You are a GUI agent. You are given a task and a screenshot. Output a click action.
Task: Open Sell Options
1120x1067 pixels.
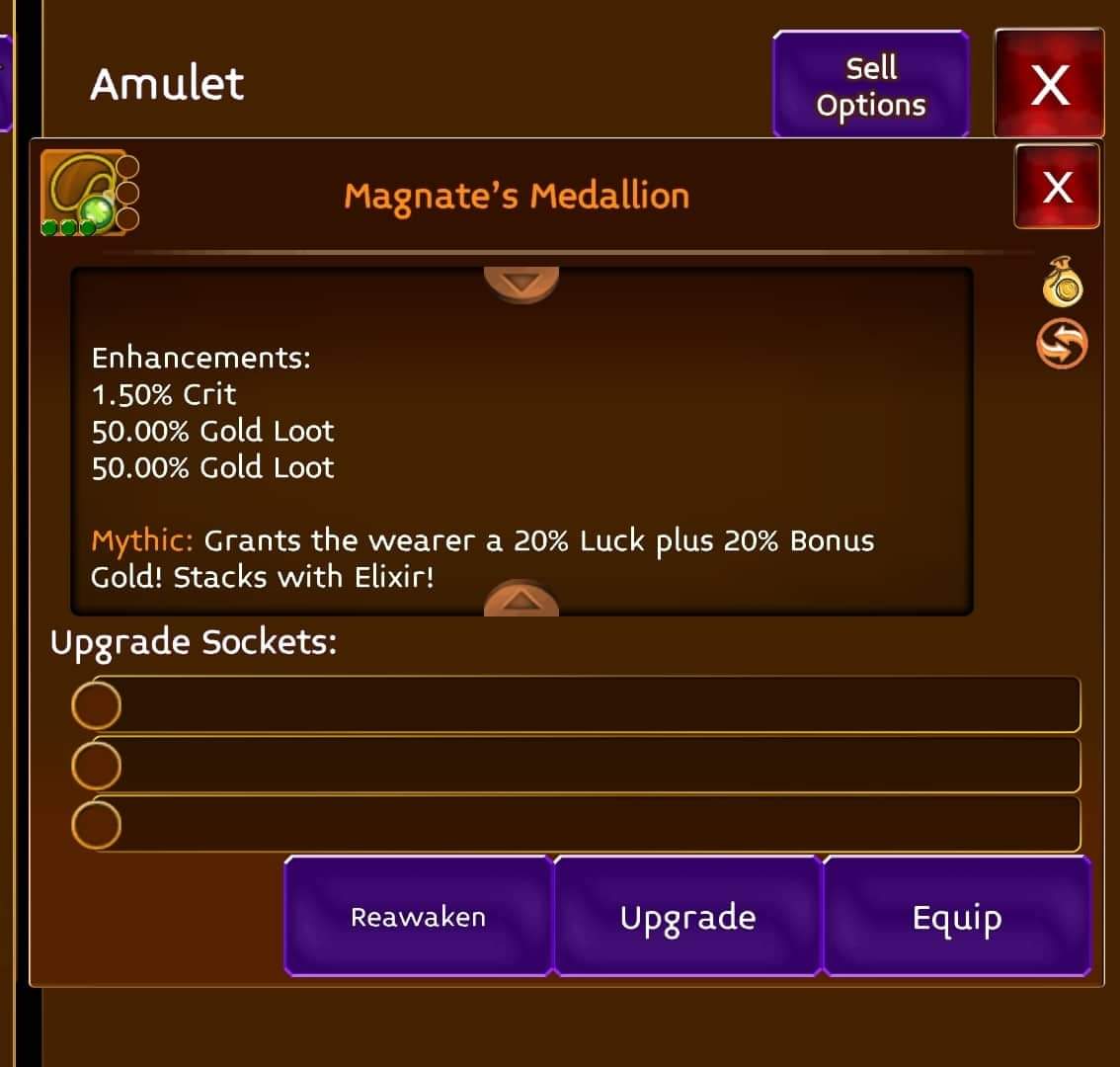870,85
